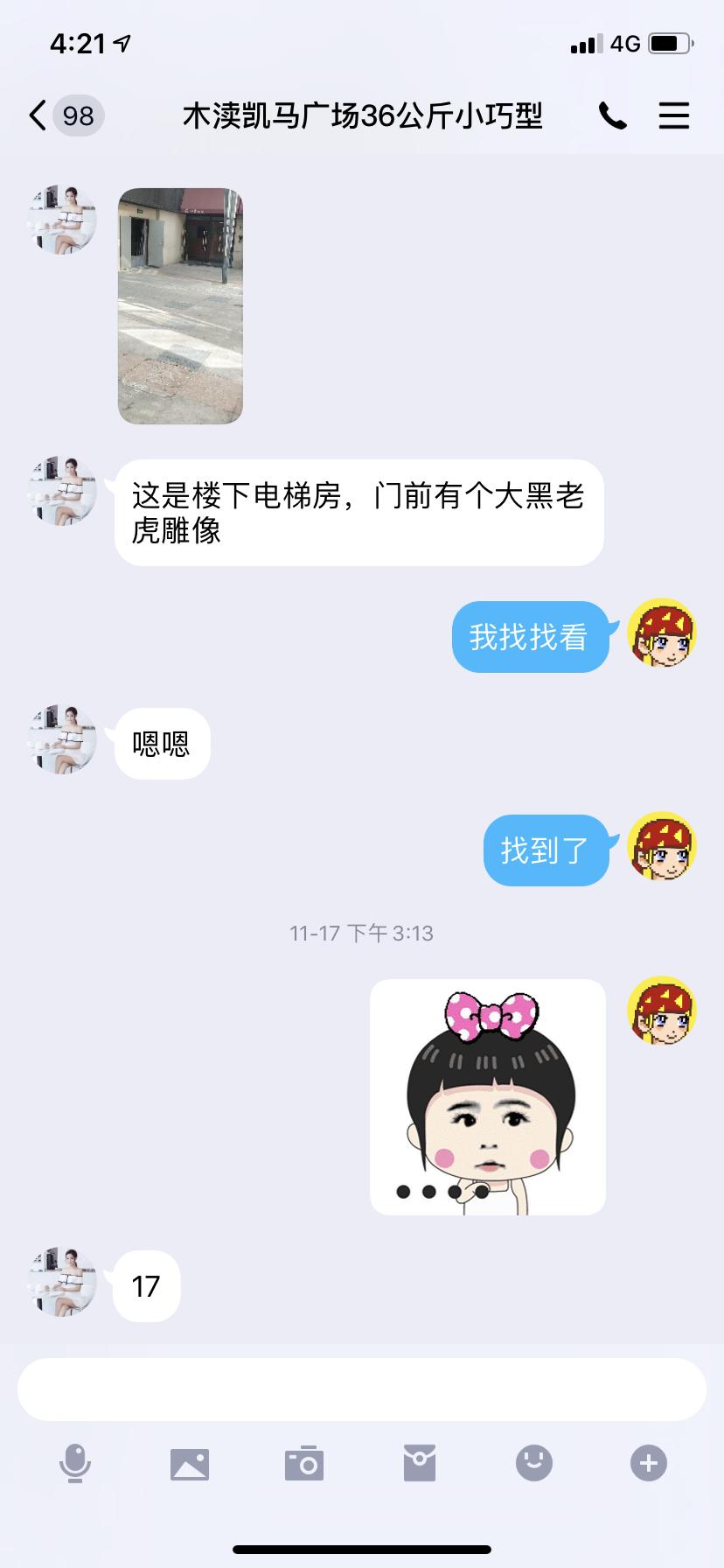724x1568 pixels.
Task: Tap the microphone for voice input
Action: coord(74,1463)
